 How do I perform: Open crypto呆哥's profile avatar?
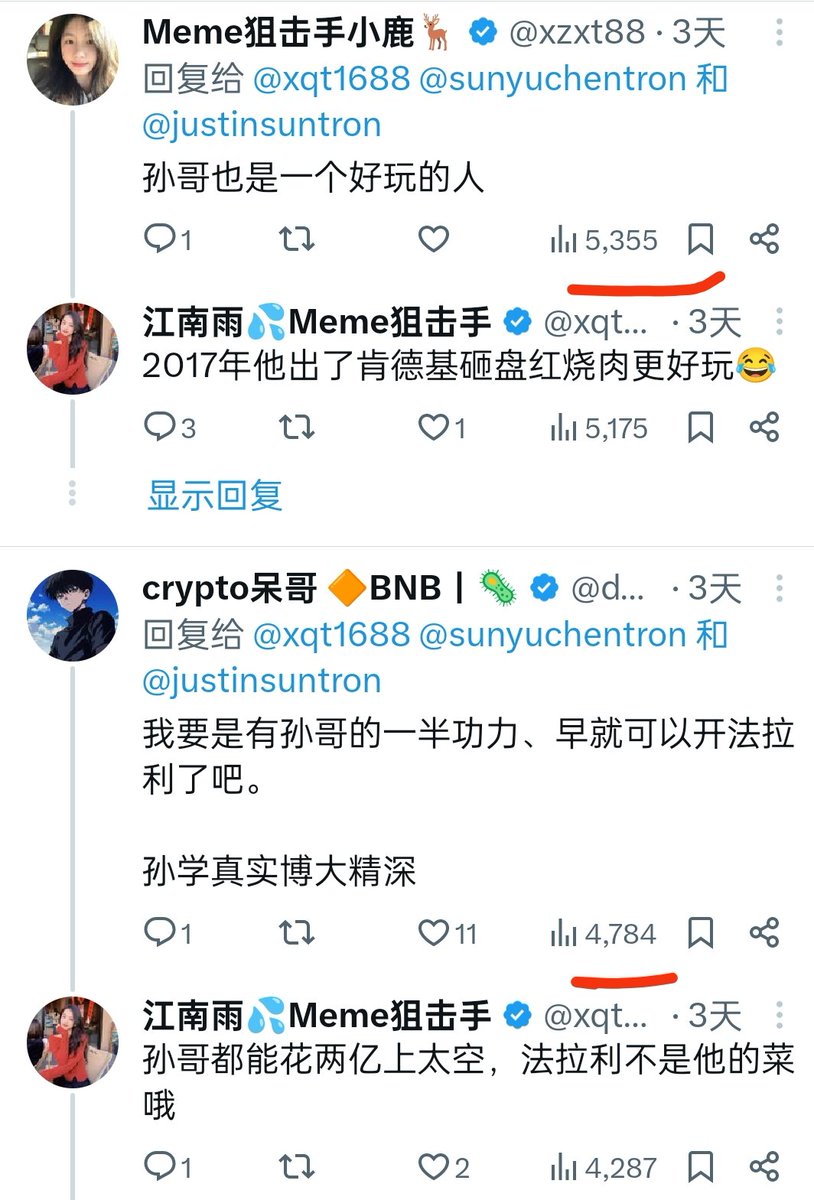click(73, 615)
